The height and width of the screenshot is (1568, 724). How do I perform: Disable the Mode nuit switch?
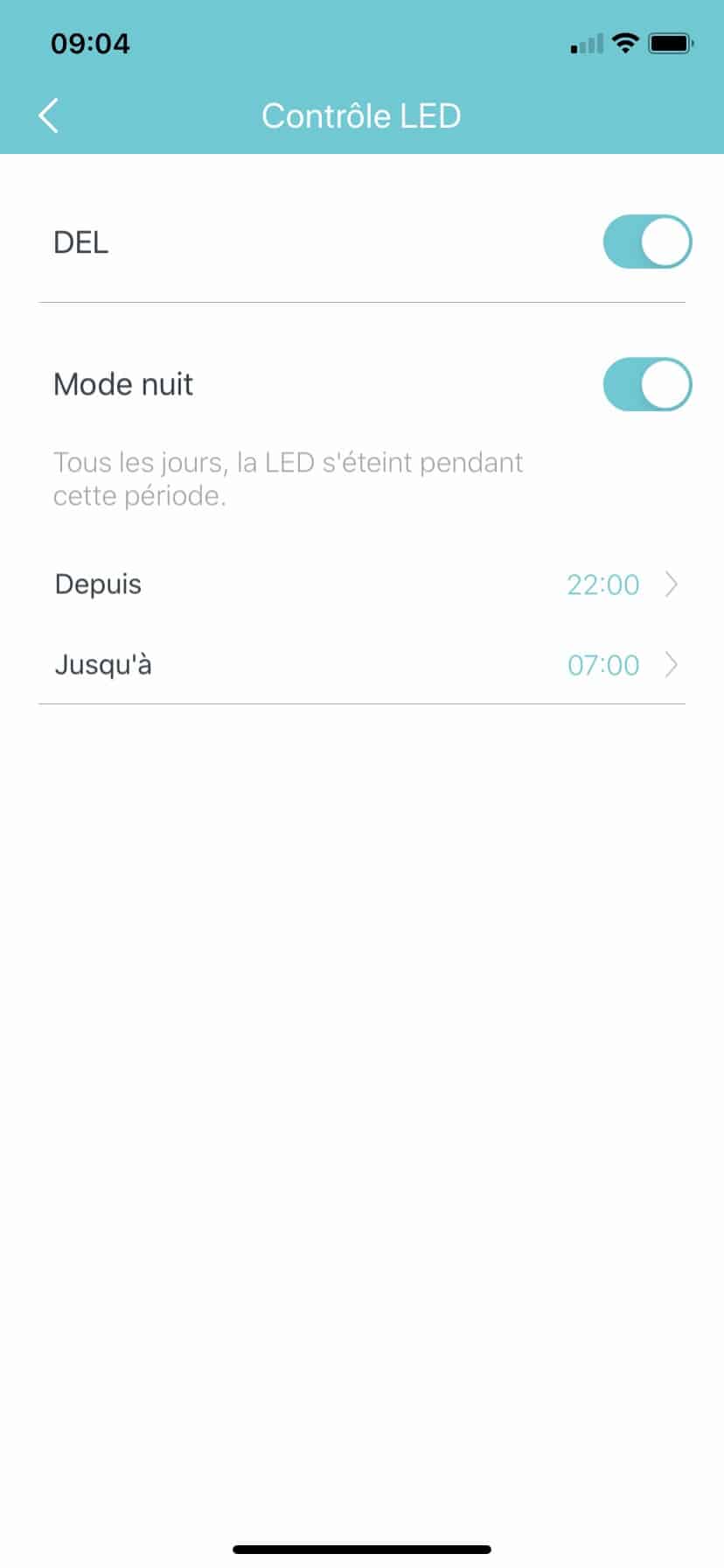(x=647, y=385)
